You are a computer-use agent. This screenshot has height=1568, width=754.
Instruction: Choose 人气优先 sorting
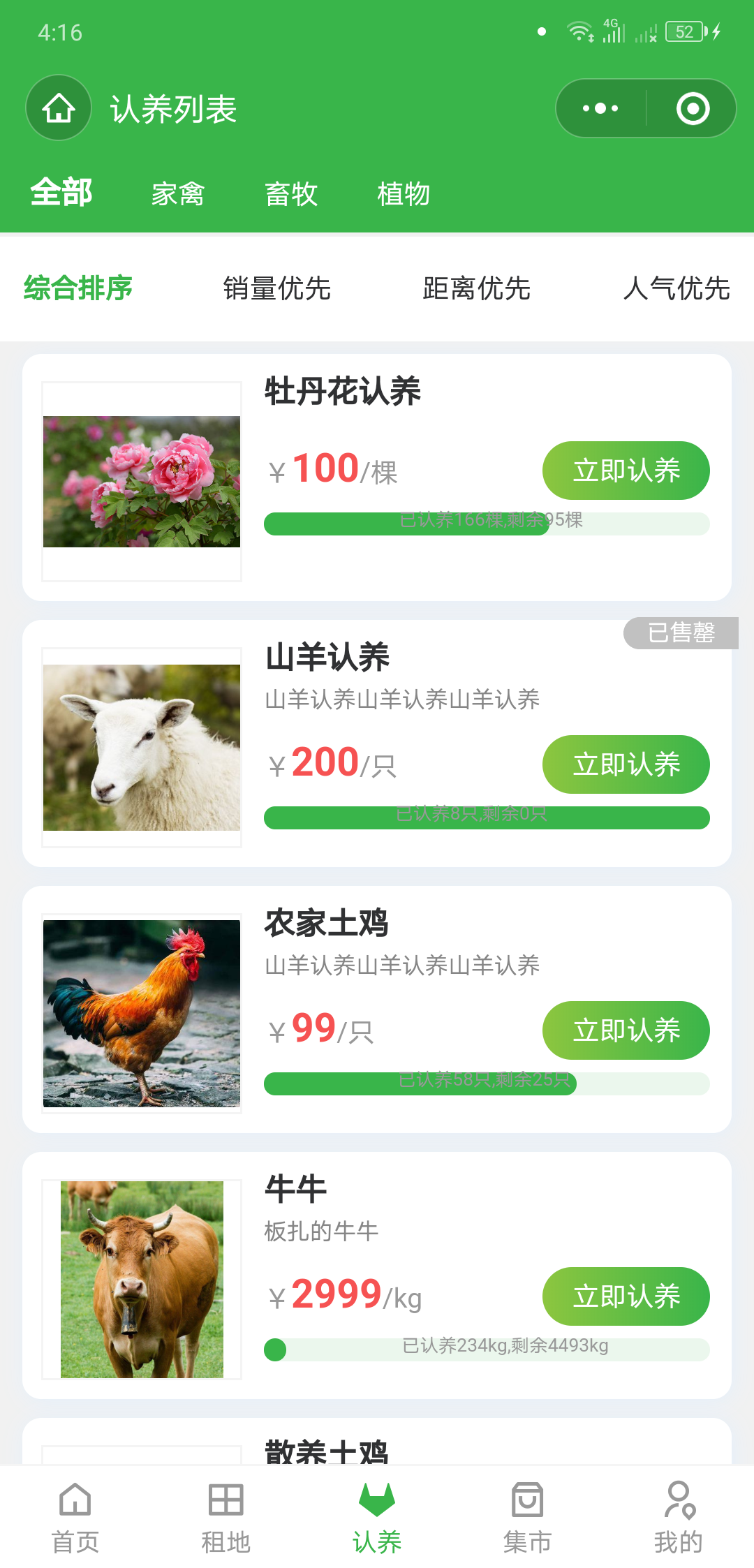(677, 288)
